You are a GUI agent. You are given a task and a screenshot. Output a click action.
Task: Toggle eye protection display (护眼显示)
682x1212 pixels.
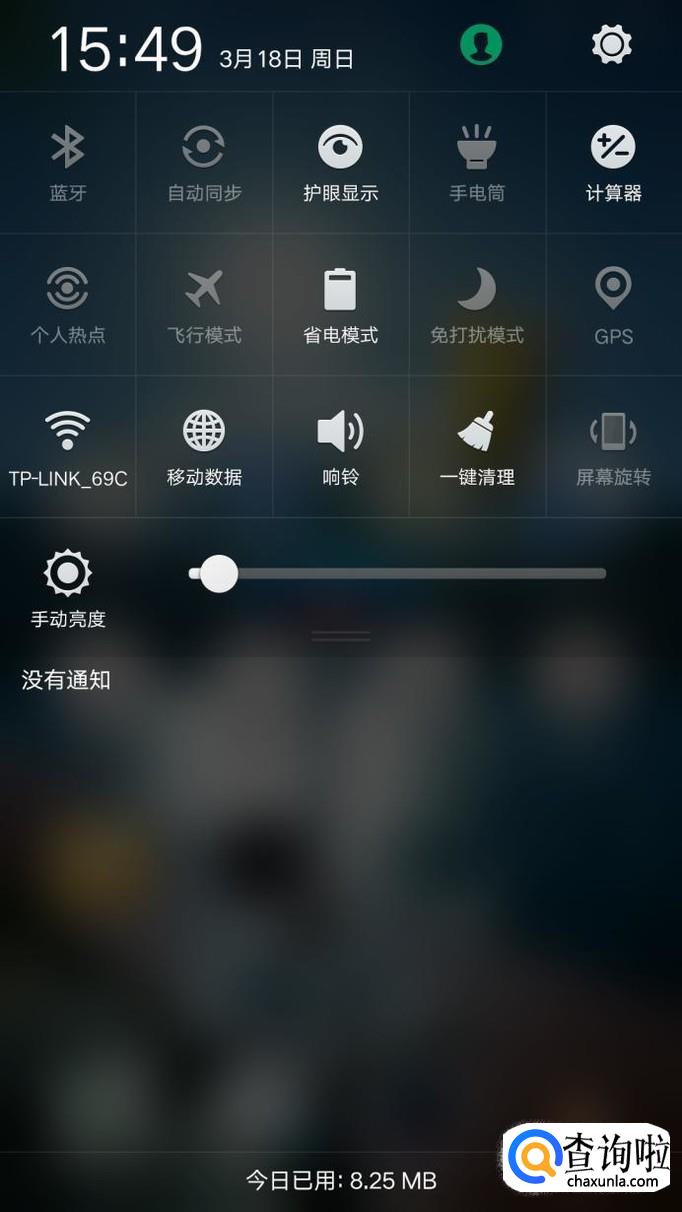[340, 162]
